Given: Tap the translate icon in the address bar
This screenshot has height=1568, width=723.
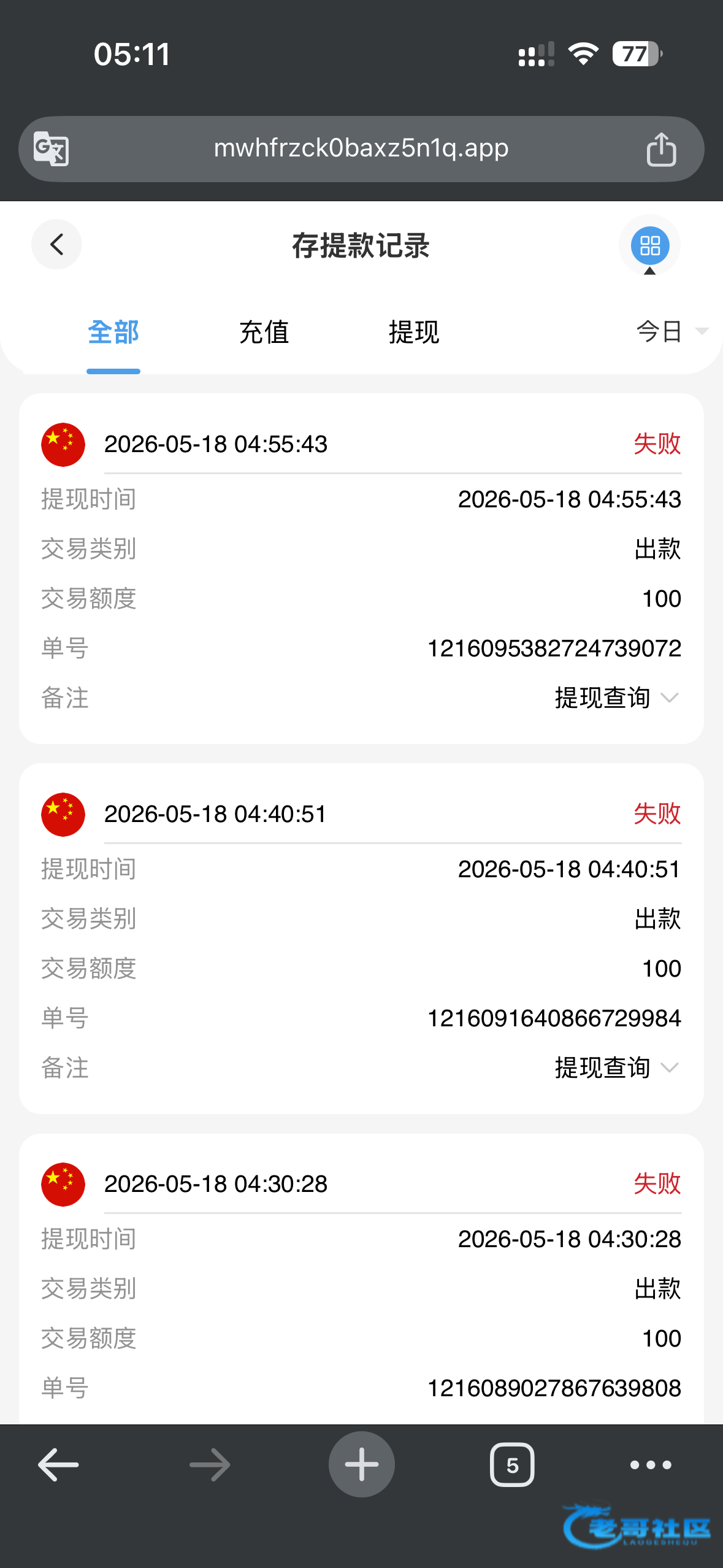Looking at the screenshot, I should 51,148.
